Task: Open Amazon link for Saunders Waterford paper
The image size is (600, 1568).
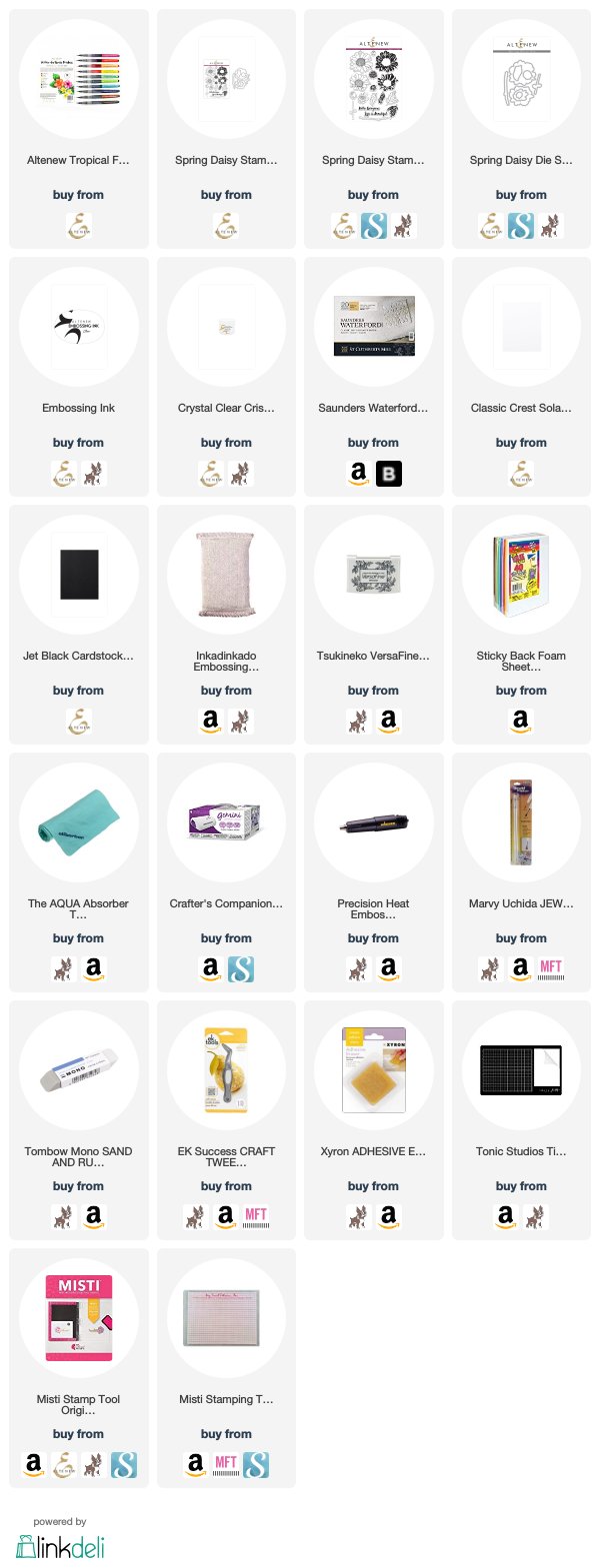Action: (358, 473)
